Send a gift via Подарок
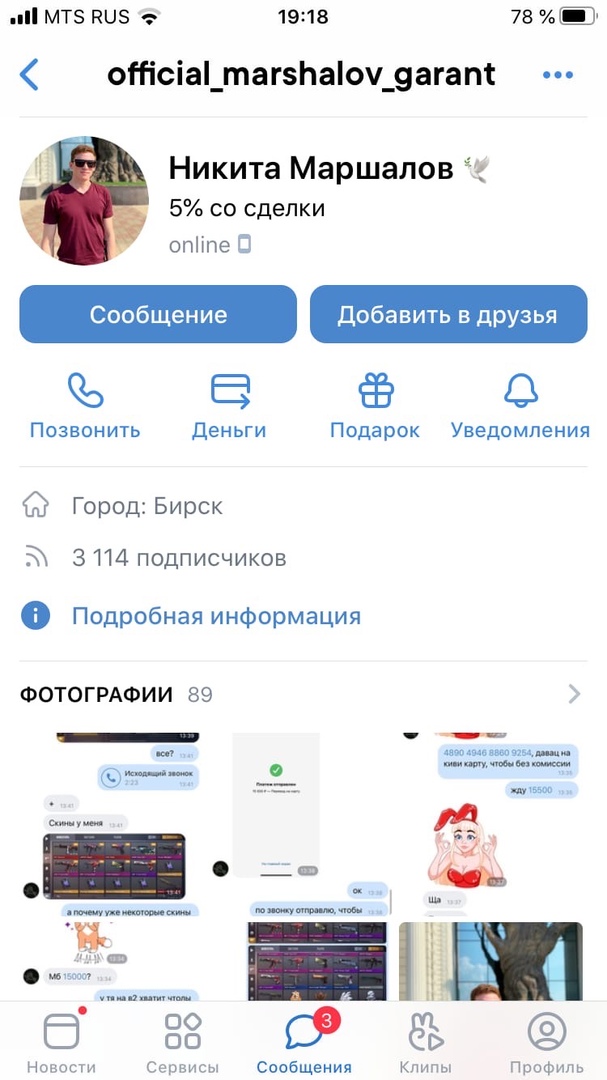The width and height of the screenshot is (607, 1080). coord(375,405)
